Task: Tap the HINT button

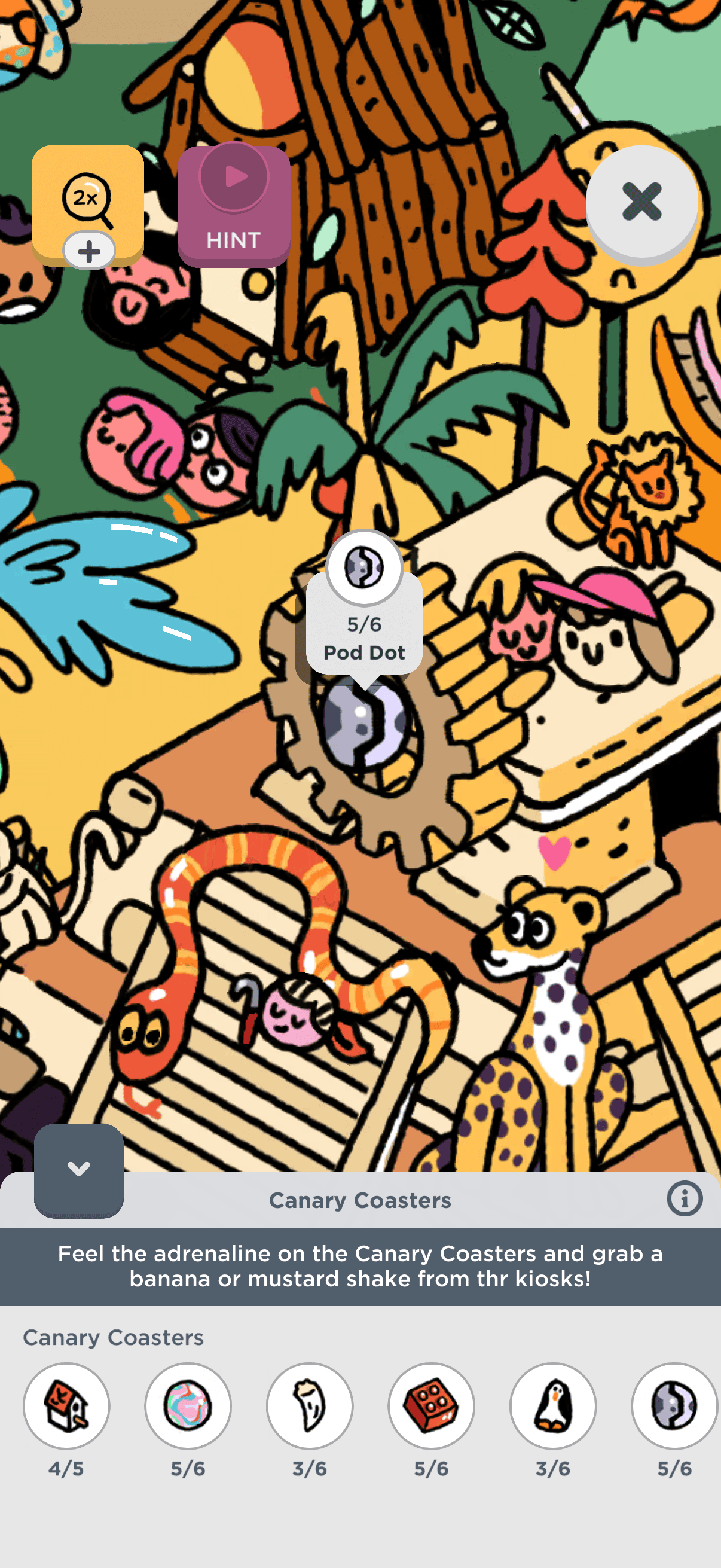Action: tap(234, 206)
